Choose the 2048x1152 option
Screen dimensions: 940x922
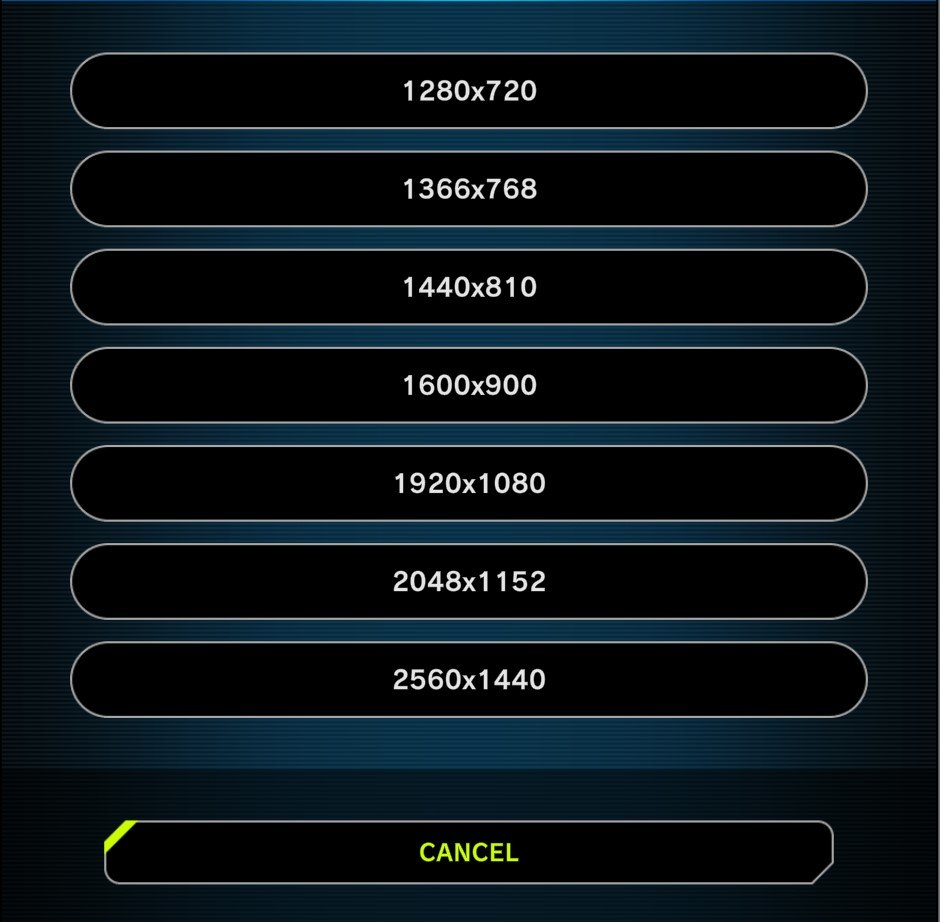[469, 581]
